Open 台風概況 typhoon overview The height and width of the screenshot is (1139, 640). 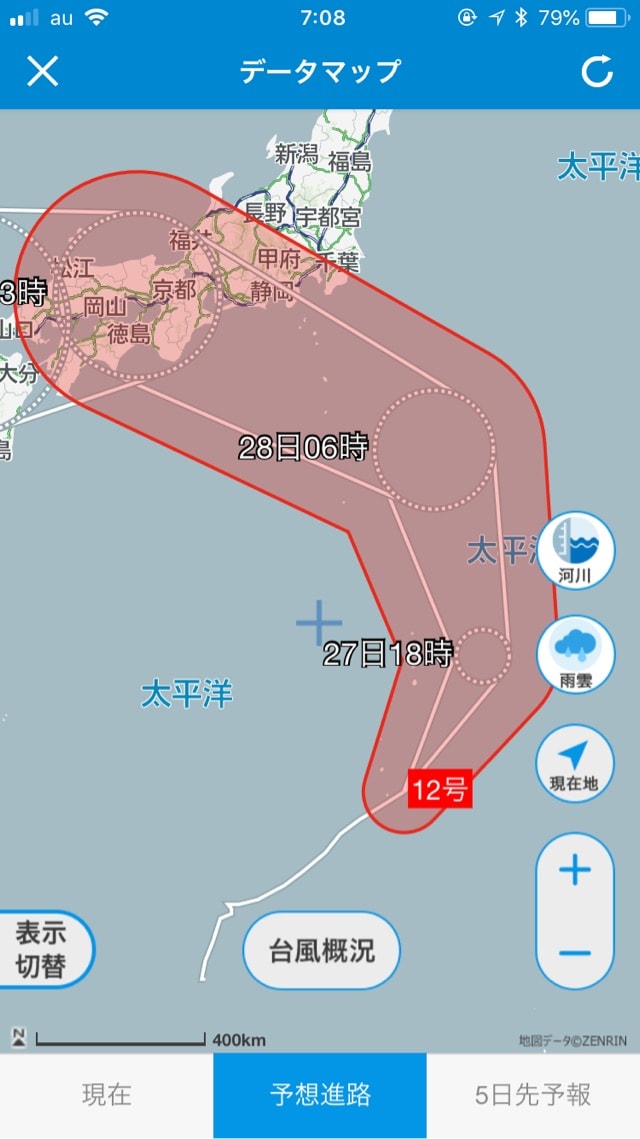tap(321, 950)
